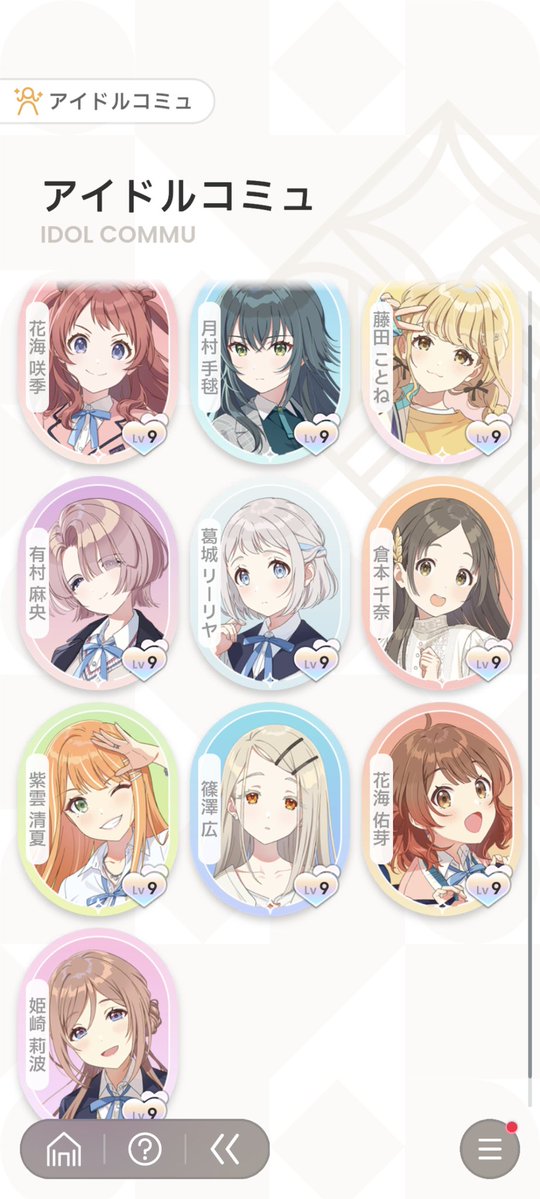This screenshot has height=1199, width=540.
Task: Select the 姫崎莉波 idol card
Action: pos(97,1025)
